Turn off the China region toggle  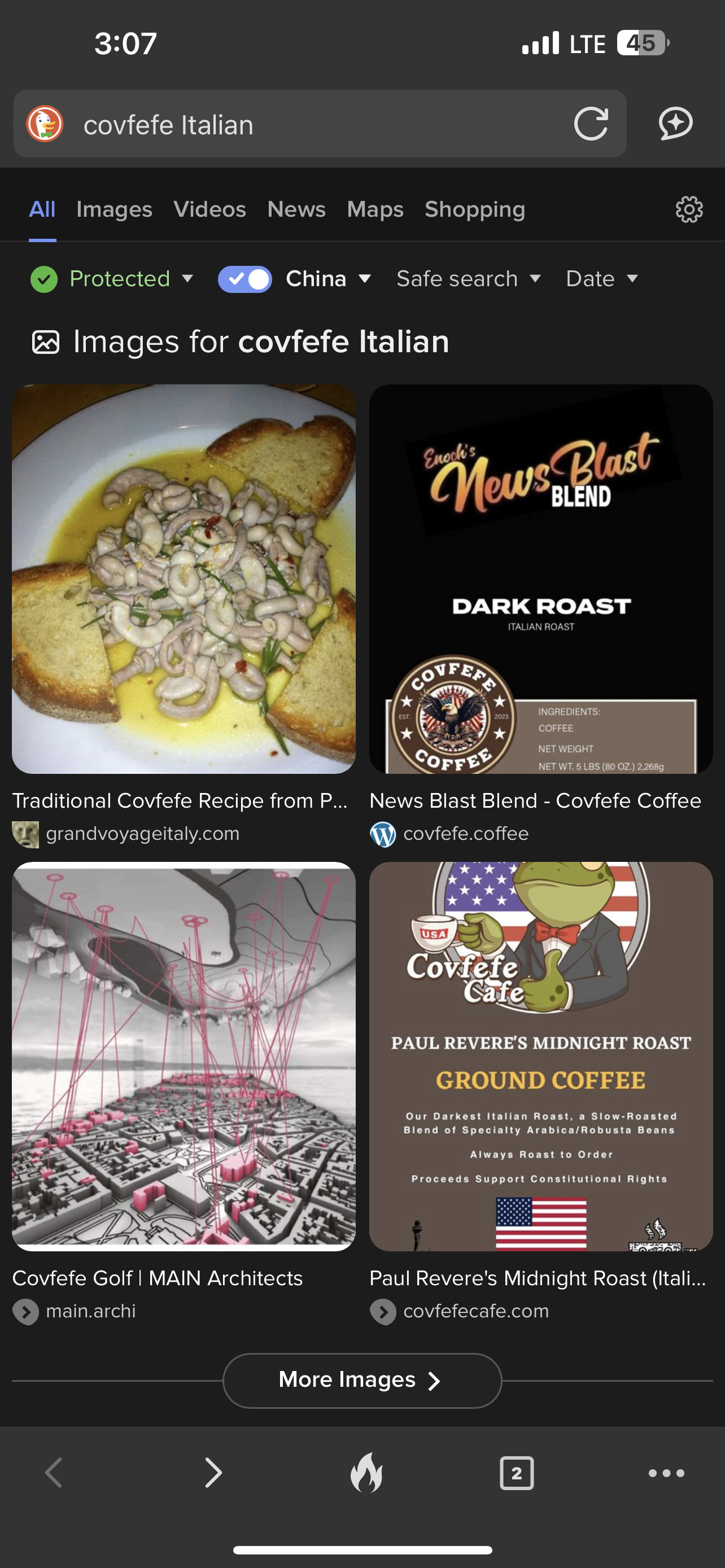[x=244, y=279]
